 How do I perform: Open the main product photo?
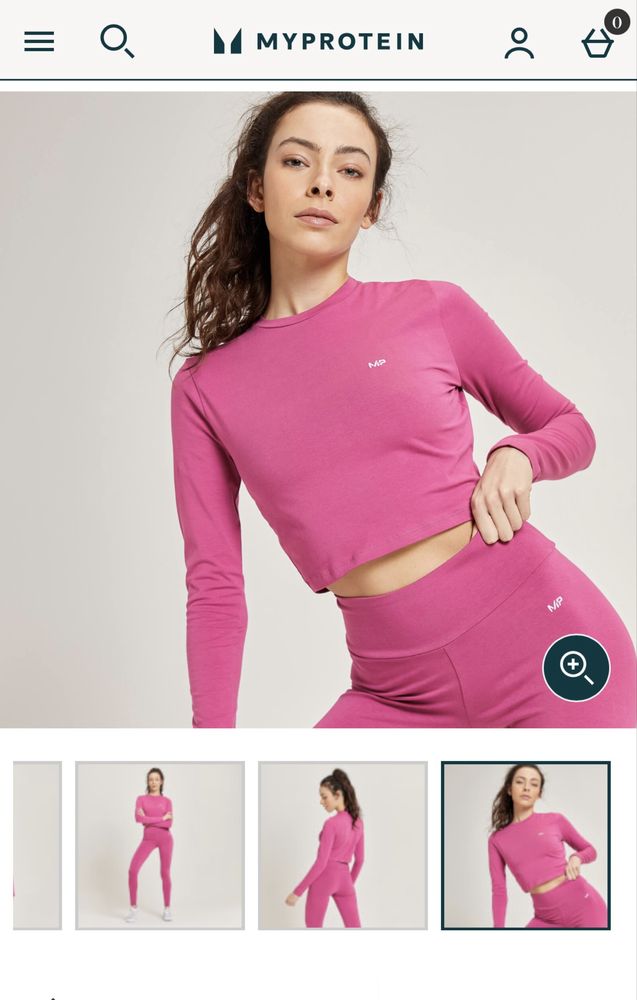[318, 400]
